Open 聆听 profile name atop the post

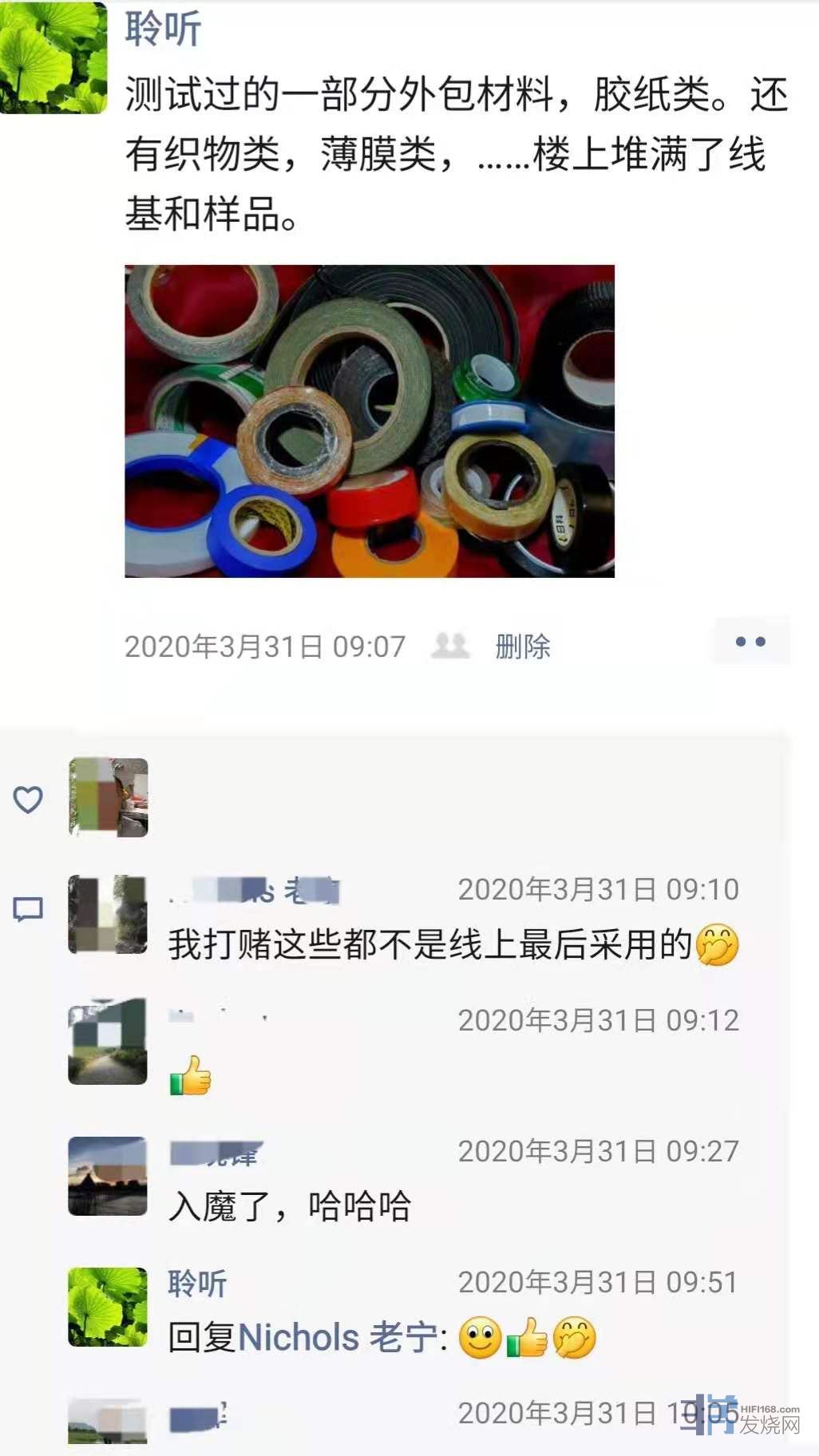pos(163,30)
